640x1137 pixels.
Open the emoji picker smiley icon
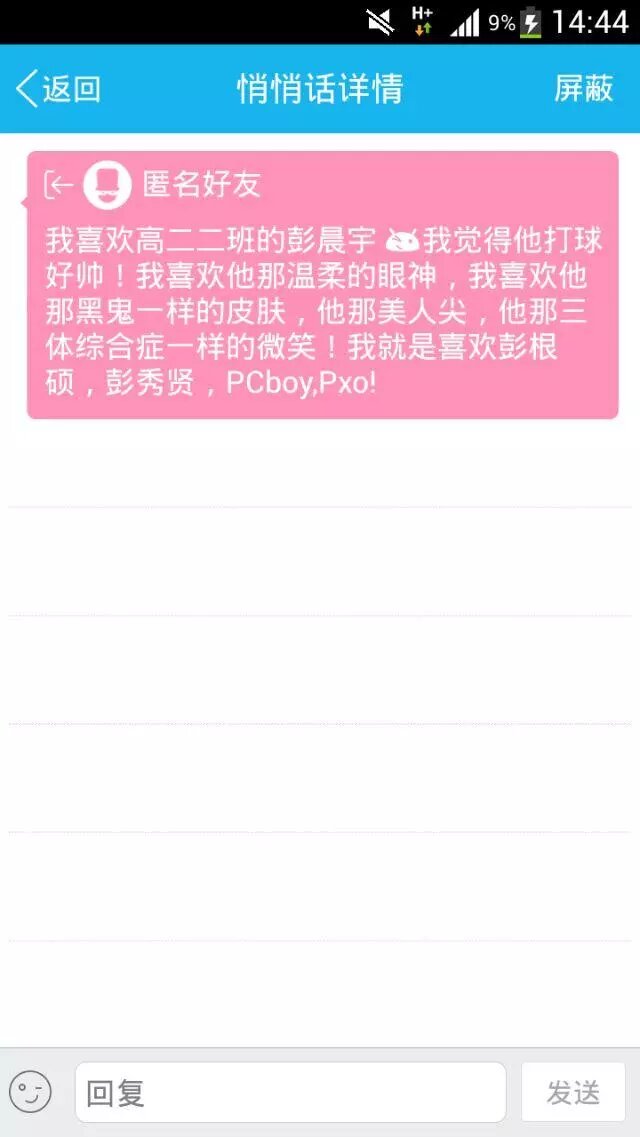click(x=31, y=1093)
